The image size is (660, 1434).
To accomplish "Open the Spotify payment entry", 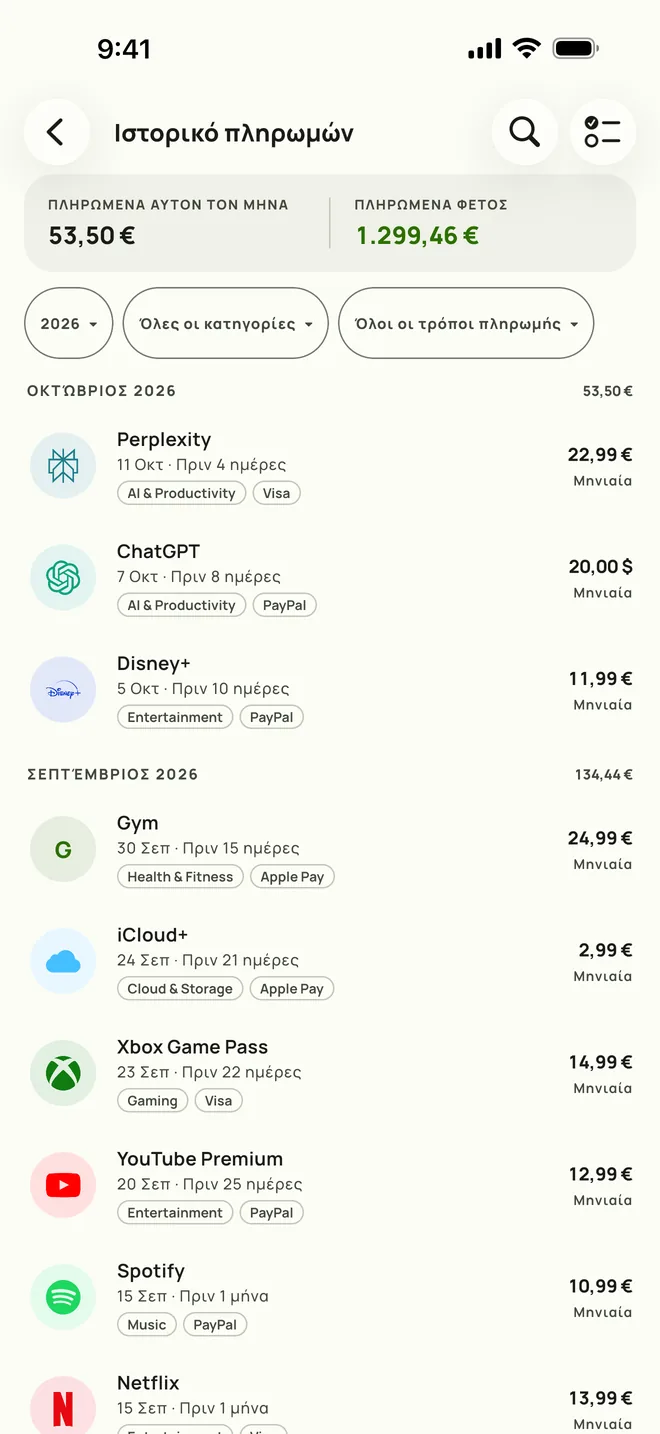I will coord(330,1298).
